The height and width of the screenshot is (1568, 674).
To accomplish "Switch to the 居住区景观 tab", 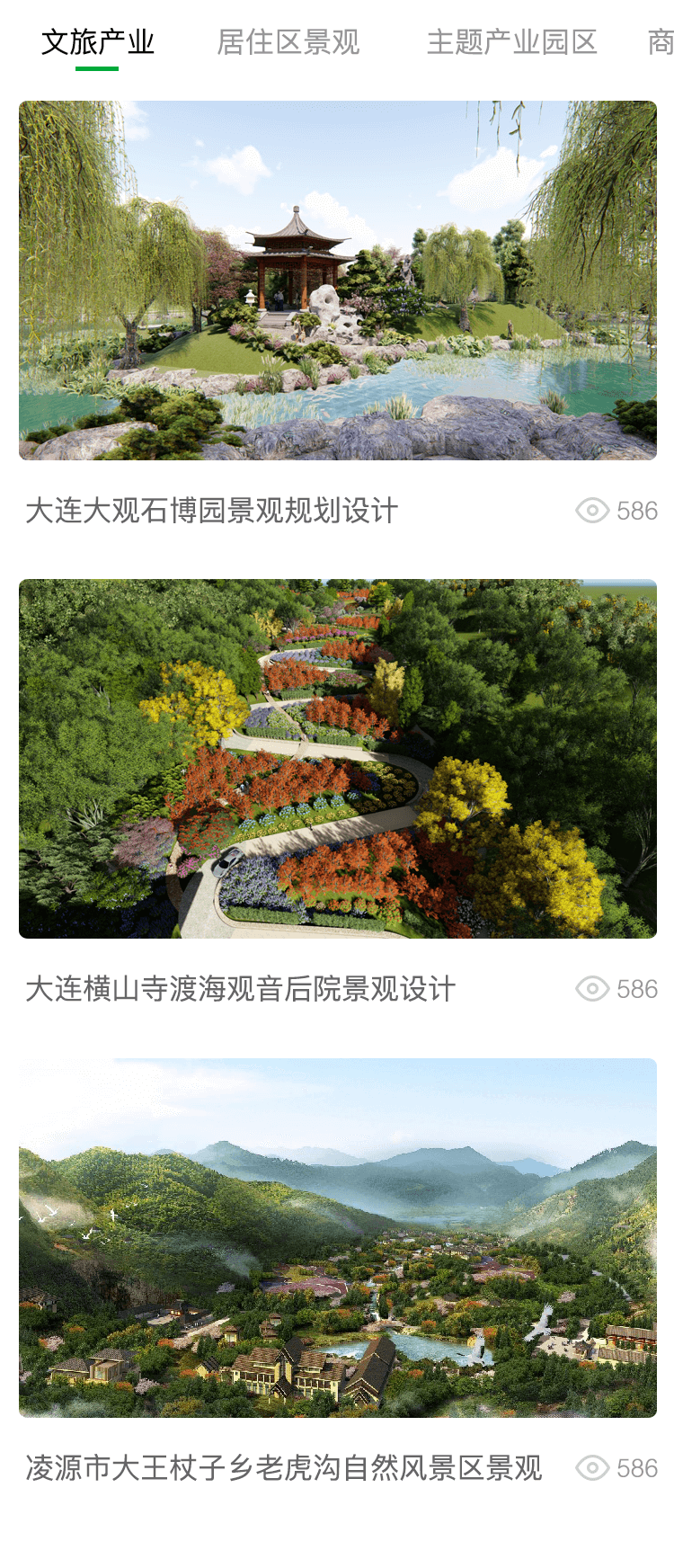I will [x=288, y=42].
